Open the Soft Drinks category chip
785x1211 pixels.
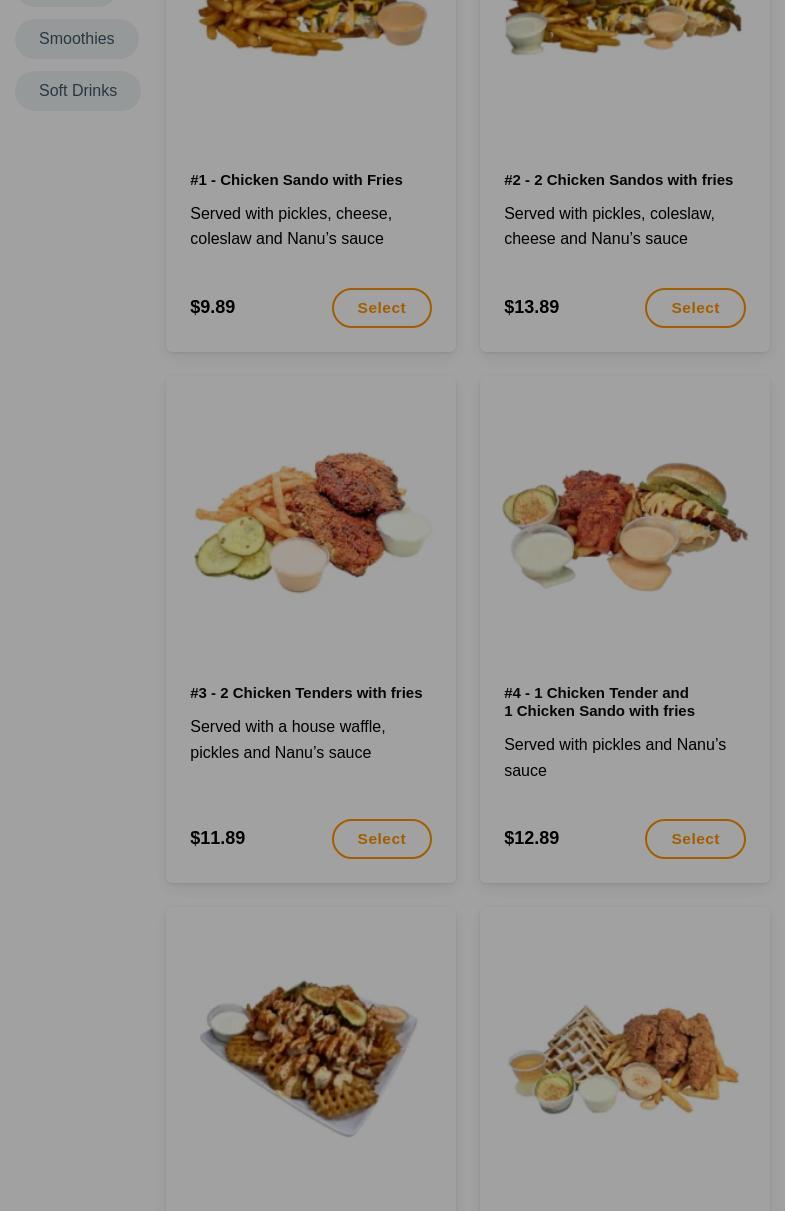pyautogui.click(x=77, y=91)
